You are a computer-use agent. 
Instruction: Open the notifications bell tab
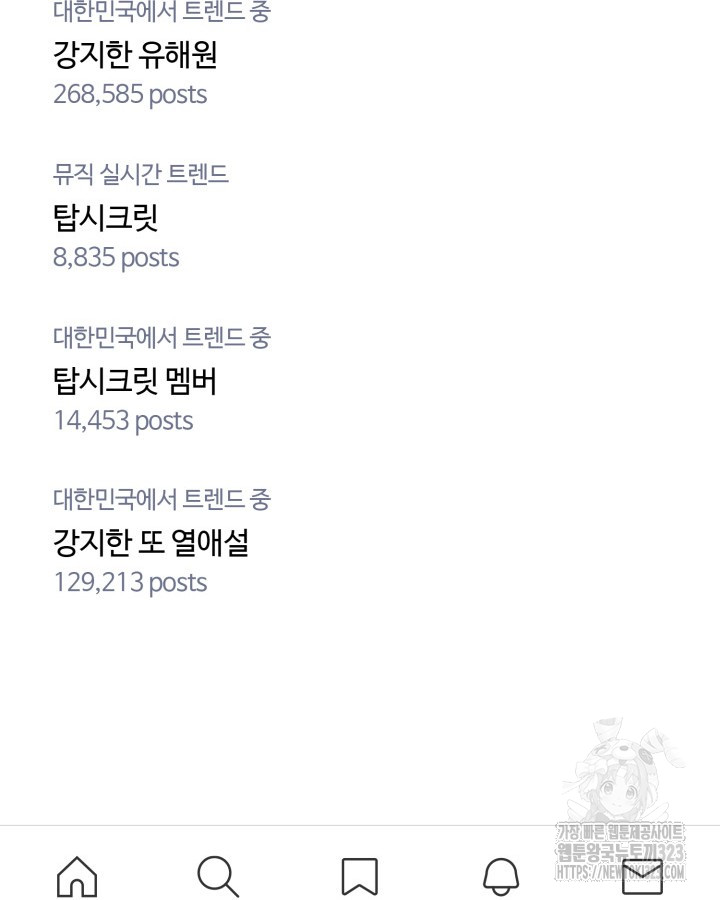[x=501, y=877]
